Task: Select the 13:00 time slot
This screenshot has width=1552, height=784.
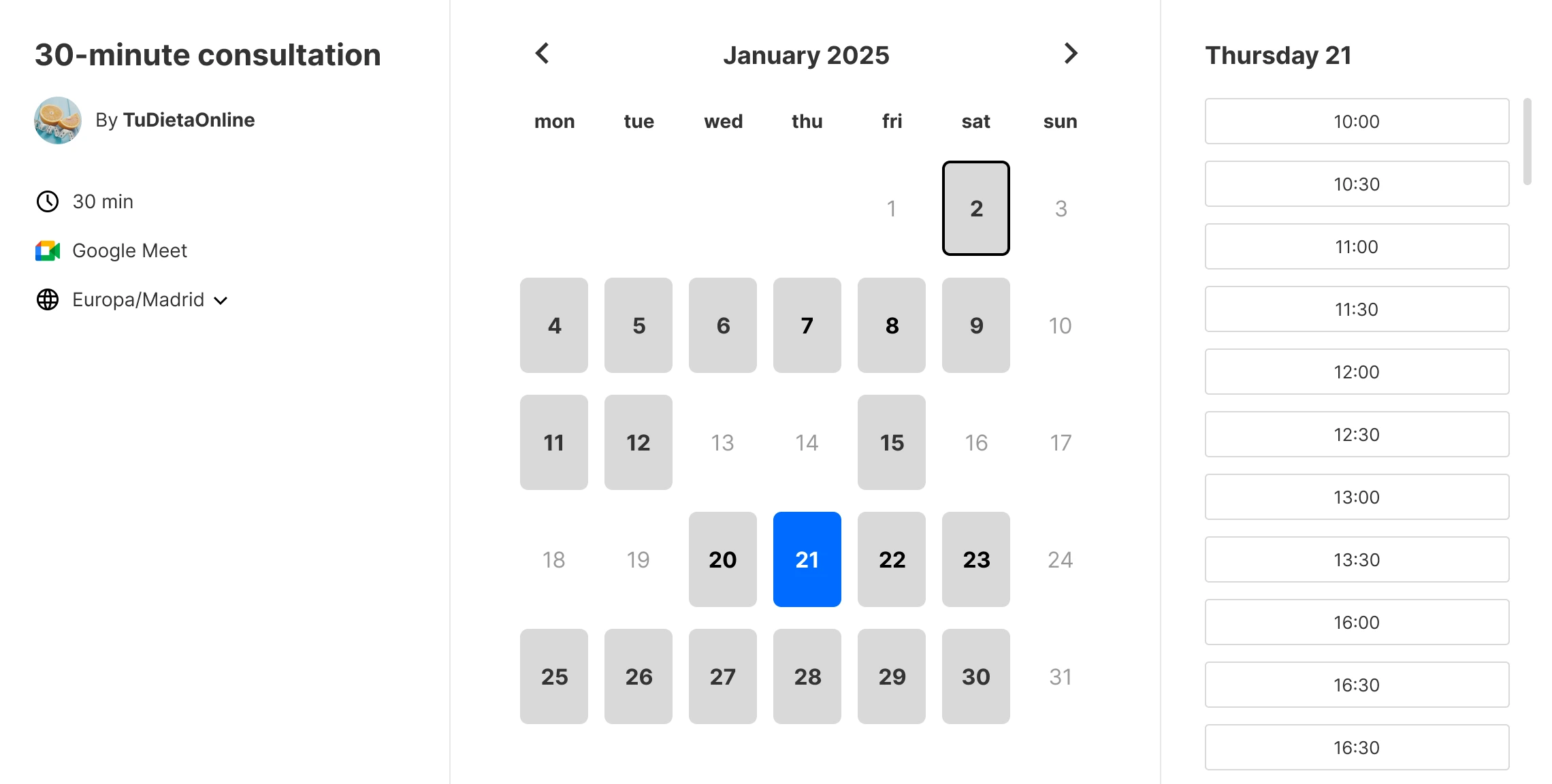Action: click(1356, 497)
